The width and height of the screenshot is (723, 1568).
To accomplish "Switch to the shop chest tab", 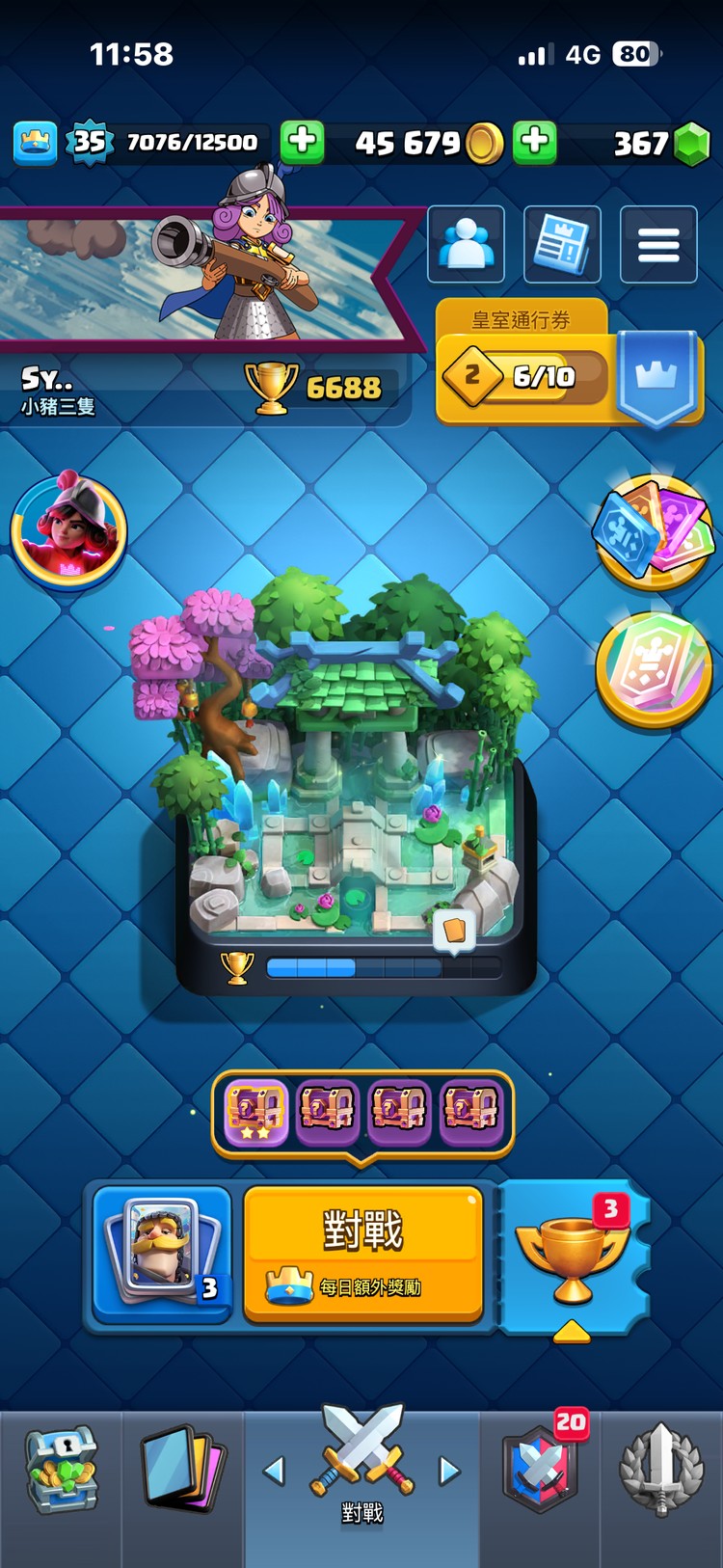I will (61, 1470).
